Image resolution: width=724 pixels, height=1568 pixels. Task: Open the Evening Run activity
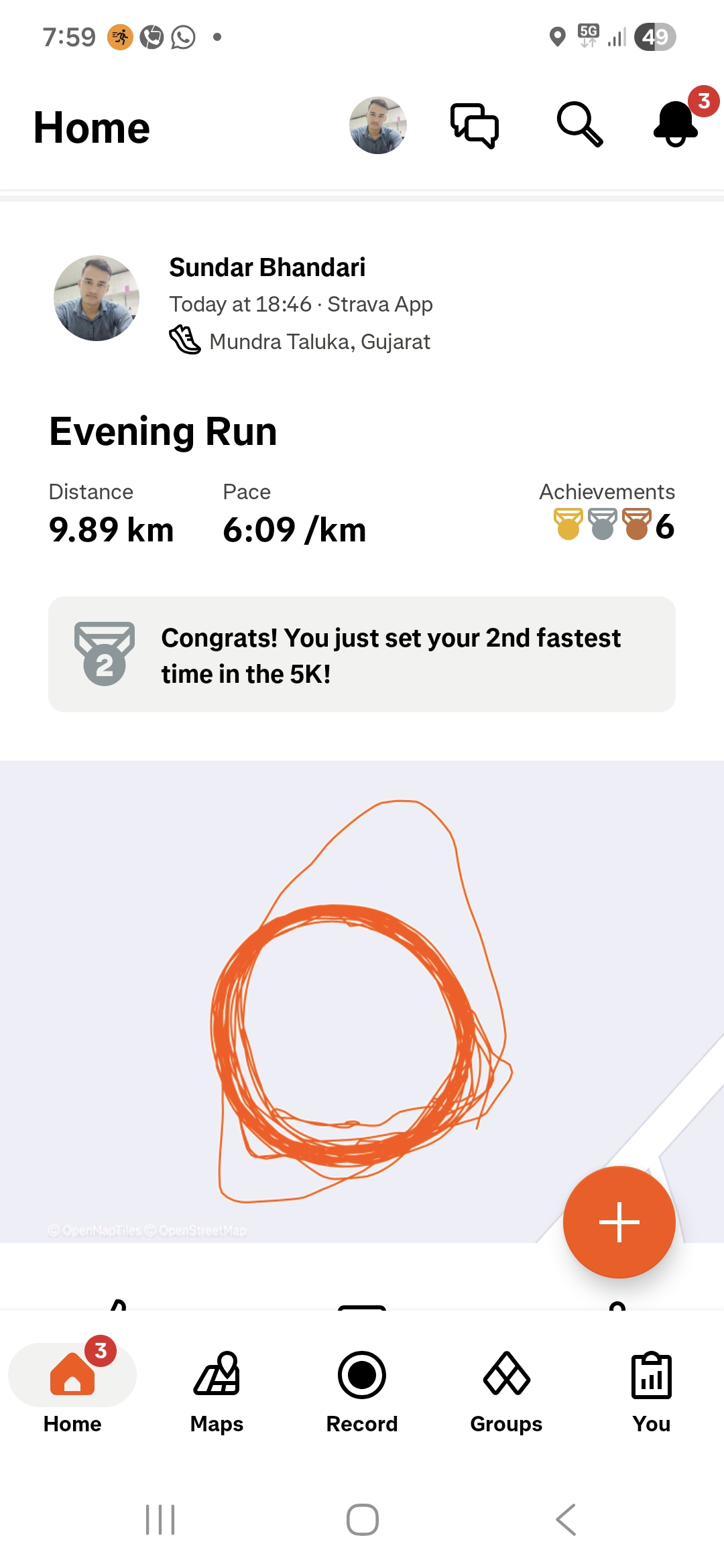163,432
